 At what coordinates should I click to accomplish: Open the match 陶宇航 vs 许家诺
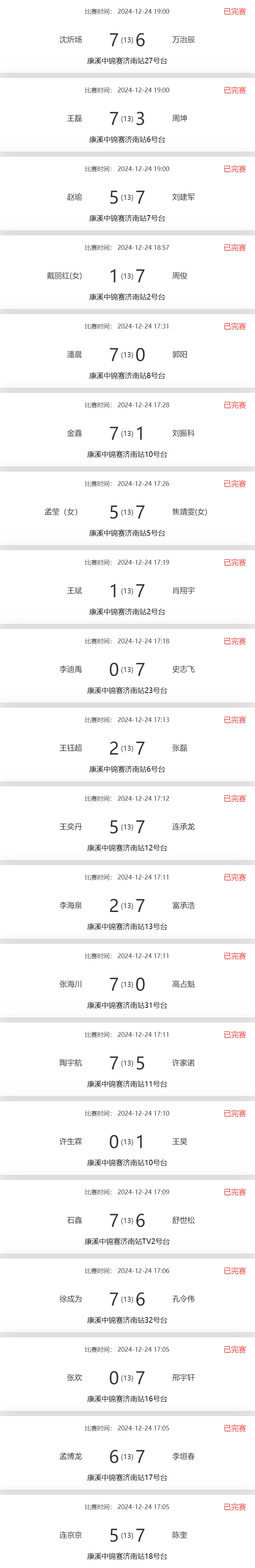pos(127,1063)
